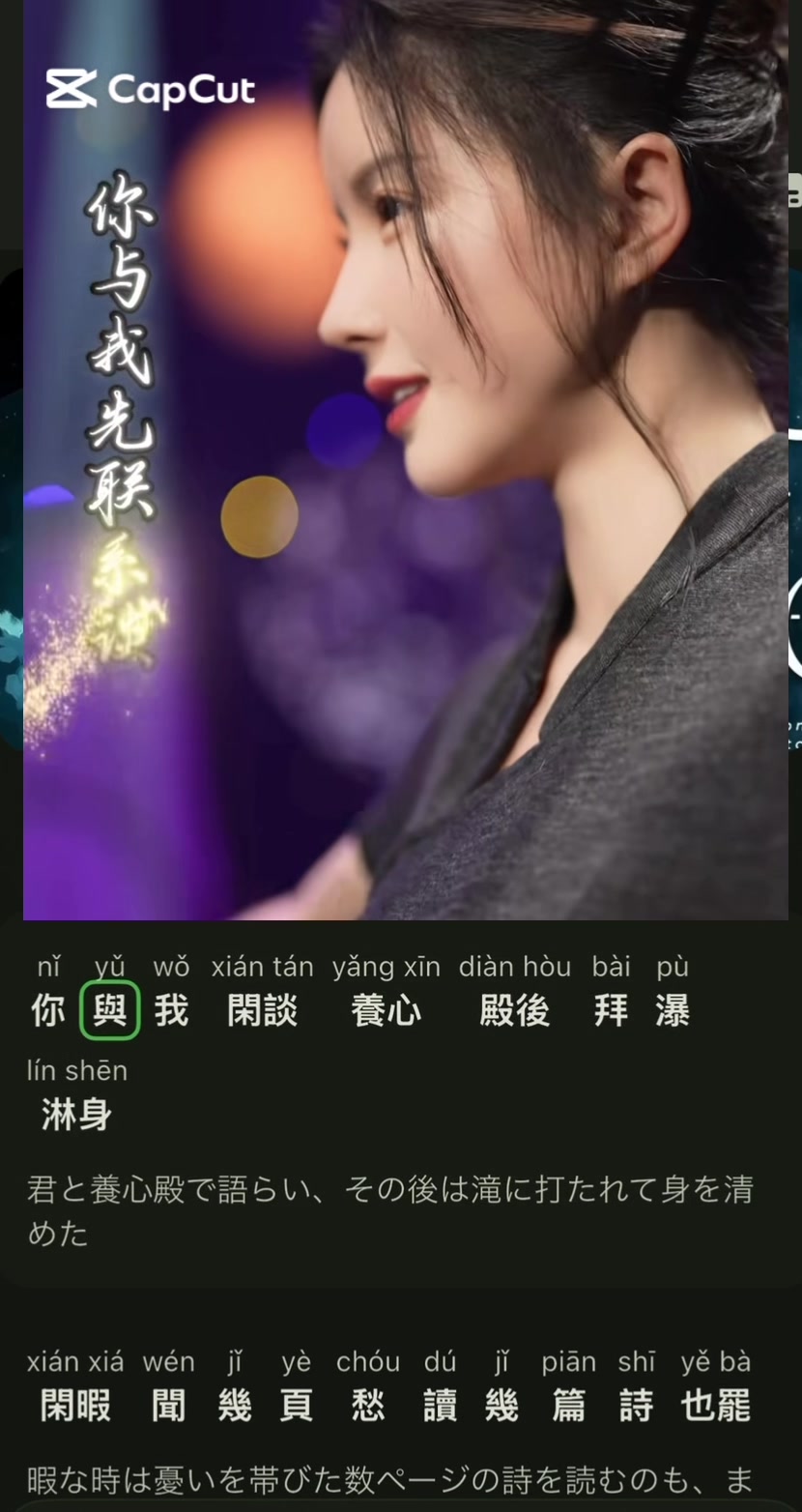The height and width of the screenshot is (1512, 802).
Task: Look up the word 你
Action: (48, 1010)
